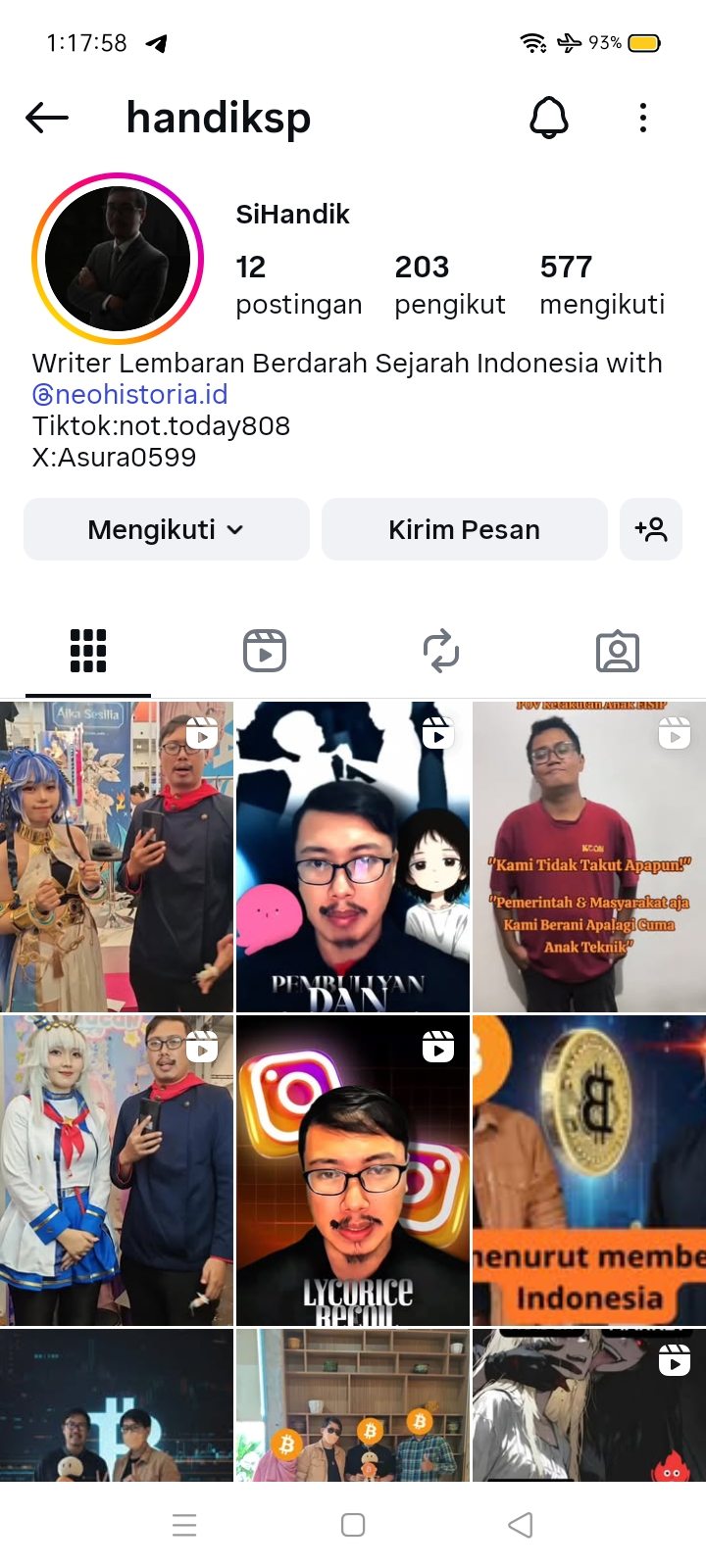Open the 203 pengikut followers list
The height and width of the screenshot is (1568, 706).
(x=449, y=284)
